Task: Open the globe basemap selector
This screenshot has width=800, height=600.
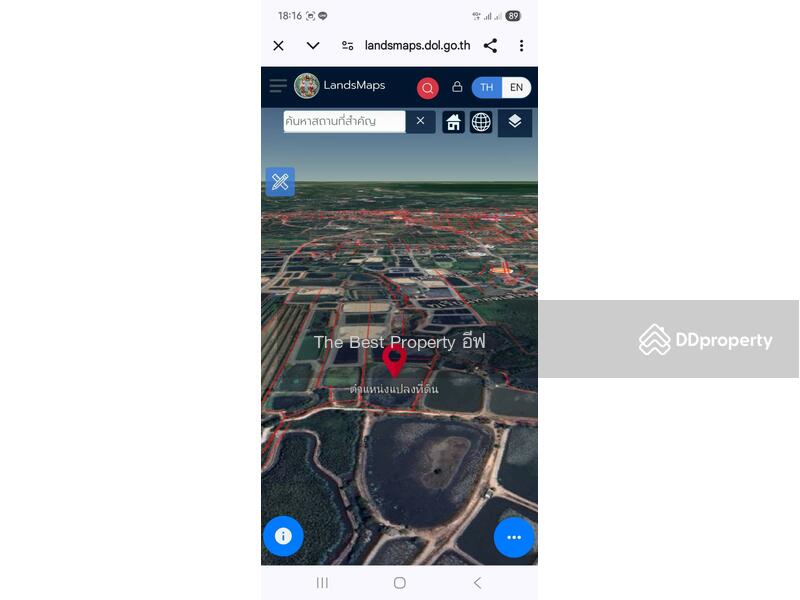Action: coord(481,122)
